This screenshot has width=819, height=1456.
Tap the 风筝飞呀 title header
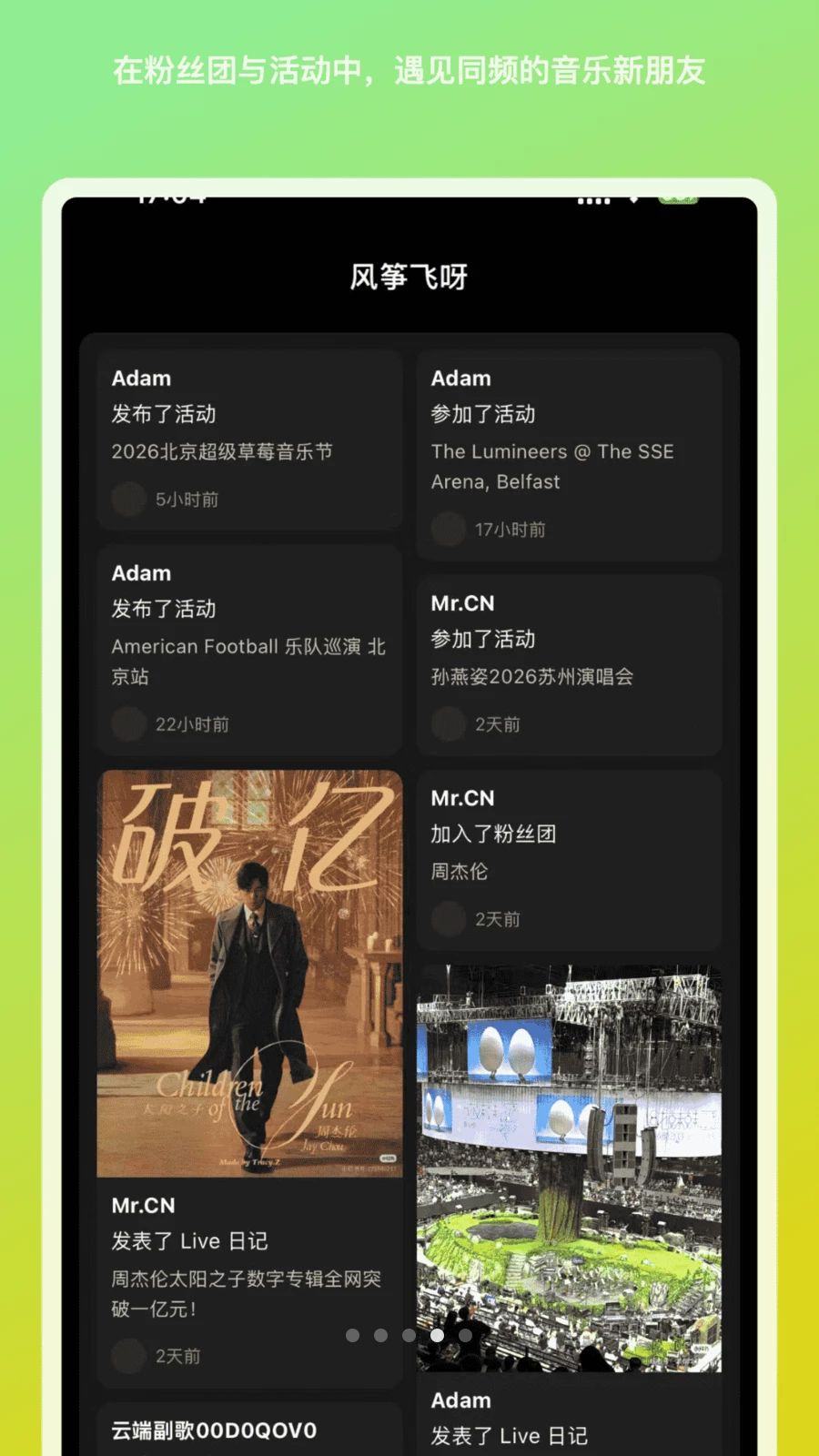(x=409, y=276)
